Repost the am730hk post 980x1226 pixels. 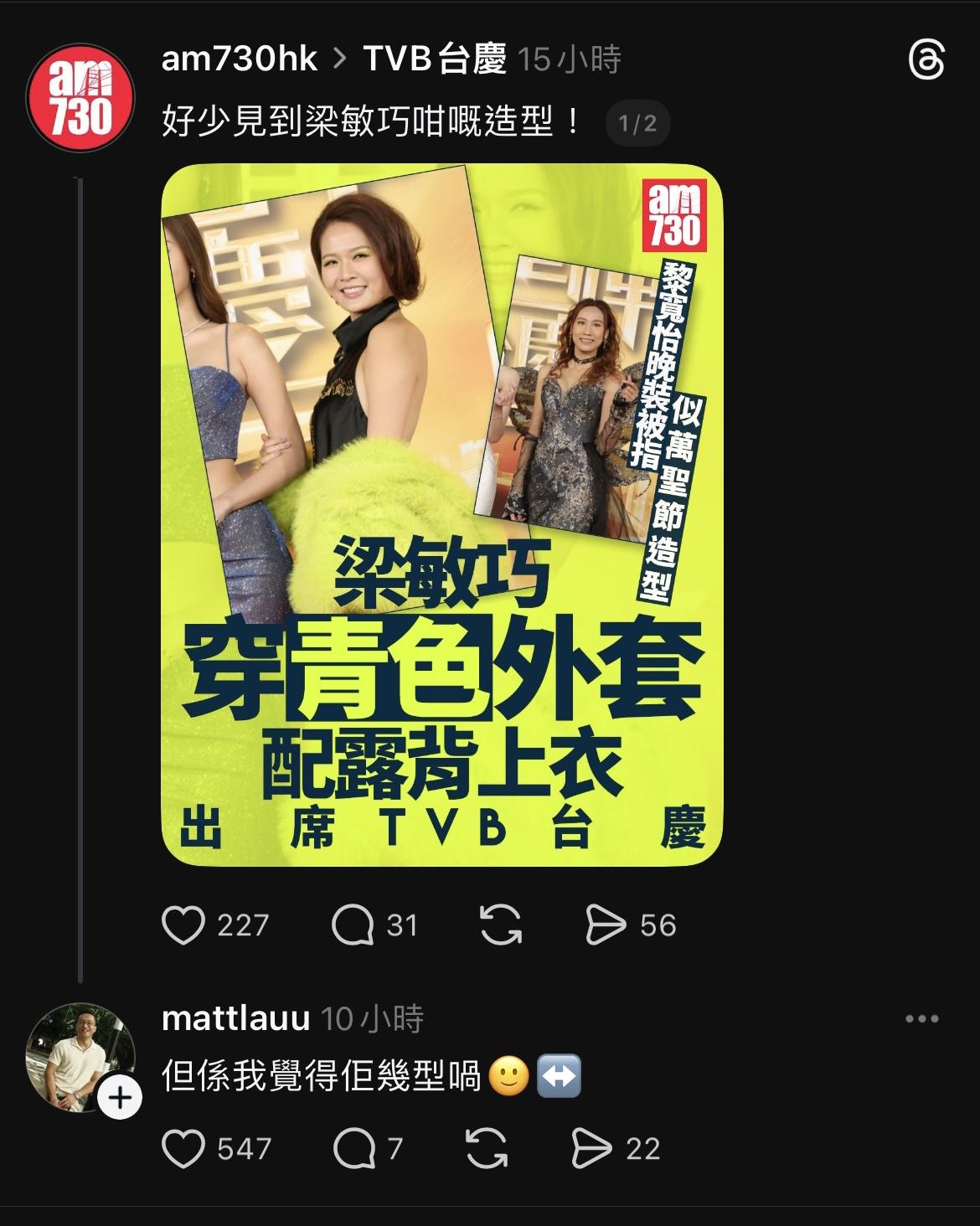[501, 925]
